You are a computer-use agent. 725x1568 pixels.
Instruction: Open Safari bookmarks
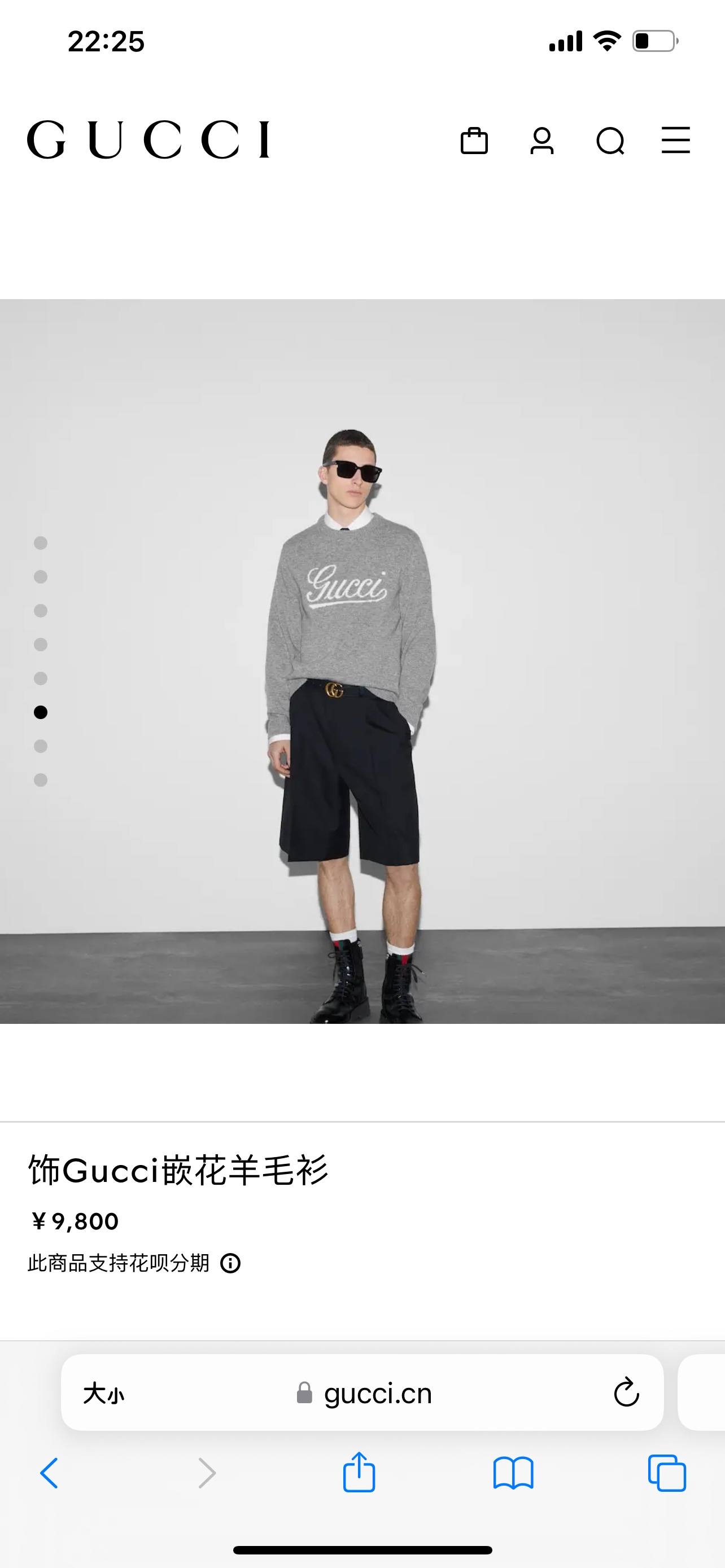(x=513, y=1473)
